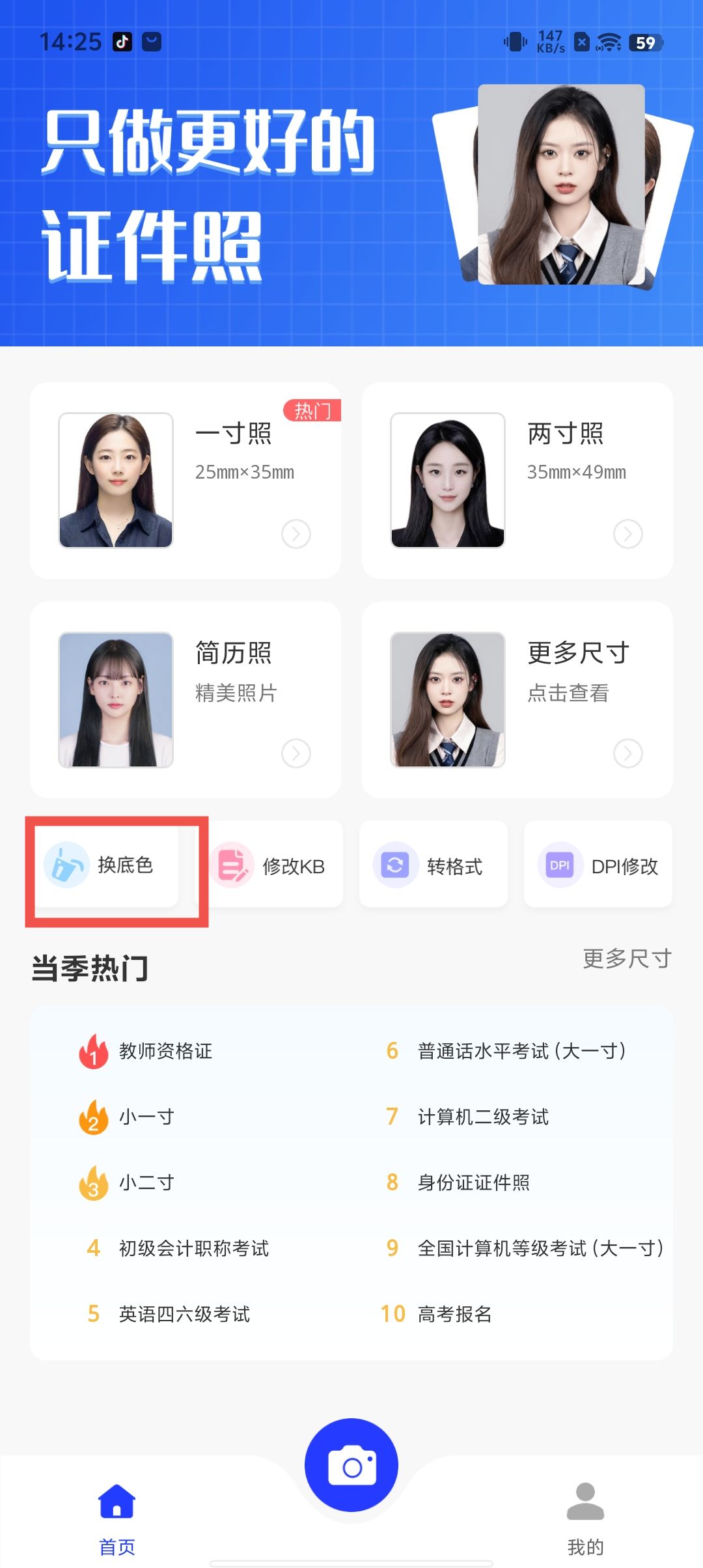Viewport: 703px width, 1568px height.
Task: Tap the blue camera button
Action: (x=351, y=1465)
